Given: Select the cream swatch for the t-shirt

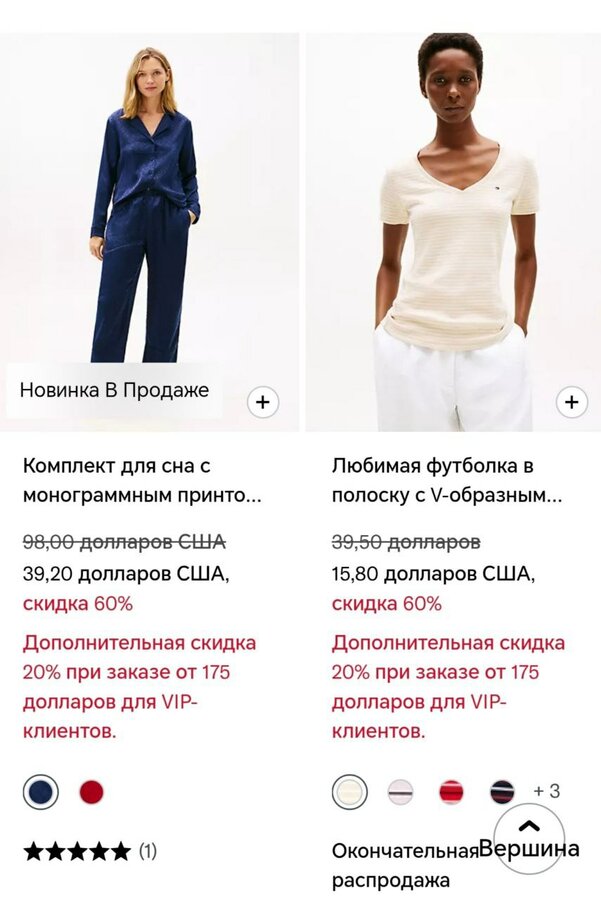Looking at the screenshot, I should [350, 792].
